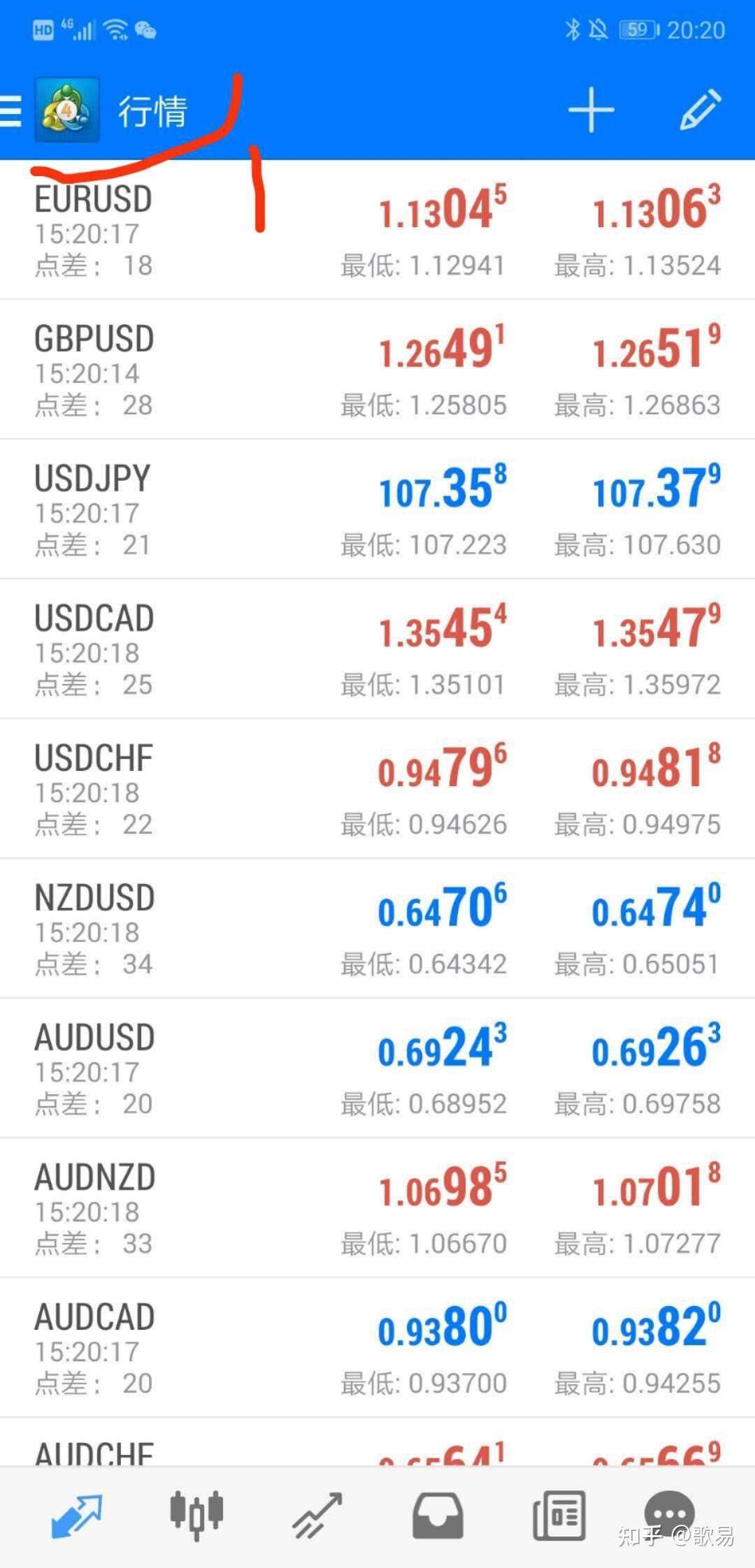
Task: Add a new symbol with the plus icon
Action: coord(591,110)
